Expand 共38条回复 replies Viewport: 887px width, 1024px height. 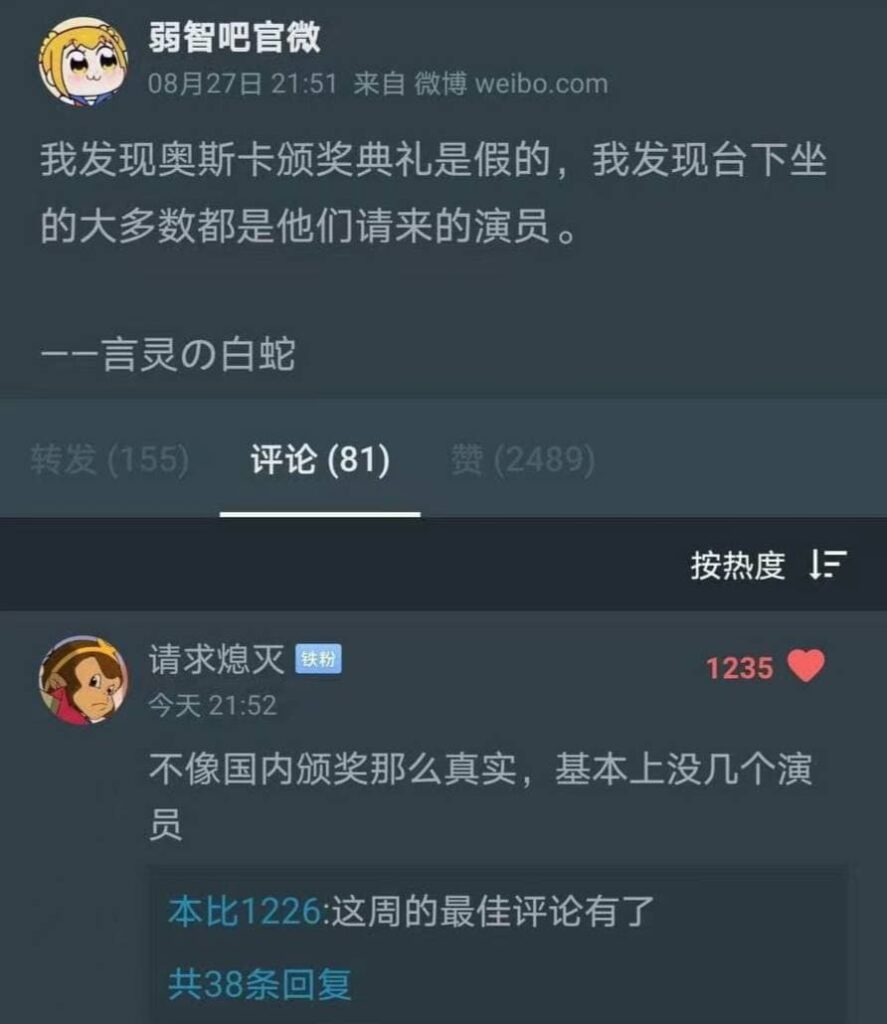(x=259, y=984)
